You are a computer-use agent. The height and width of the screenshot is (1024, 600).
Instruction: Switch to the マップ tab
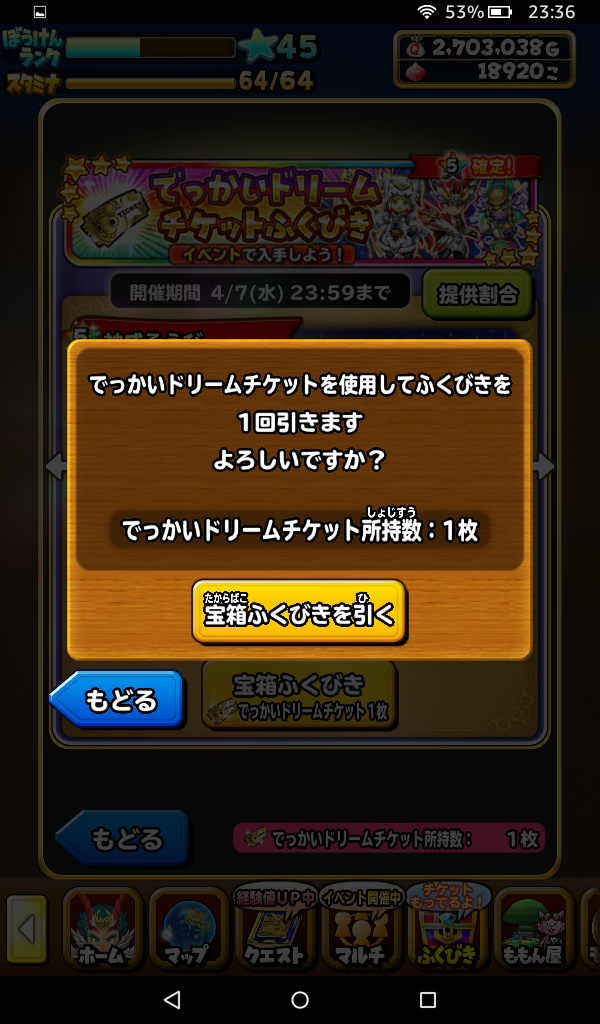click(x=189, y=929)
